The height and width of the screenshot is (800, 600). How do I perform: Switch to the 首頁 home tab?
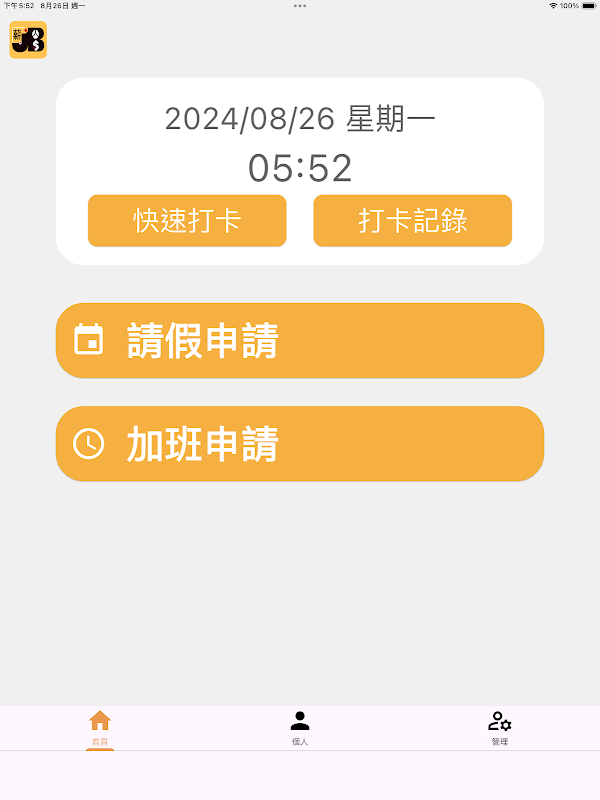click(100, 728)
